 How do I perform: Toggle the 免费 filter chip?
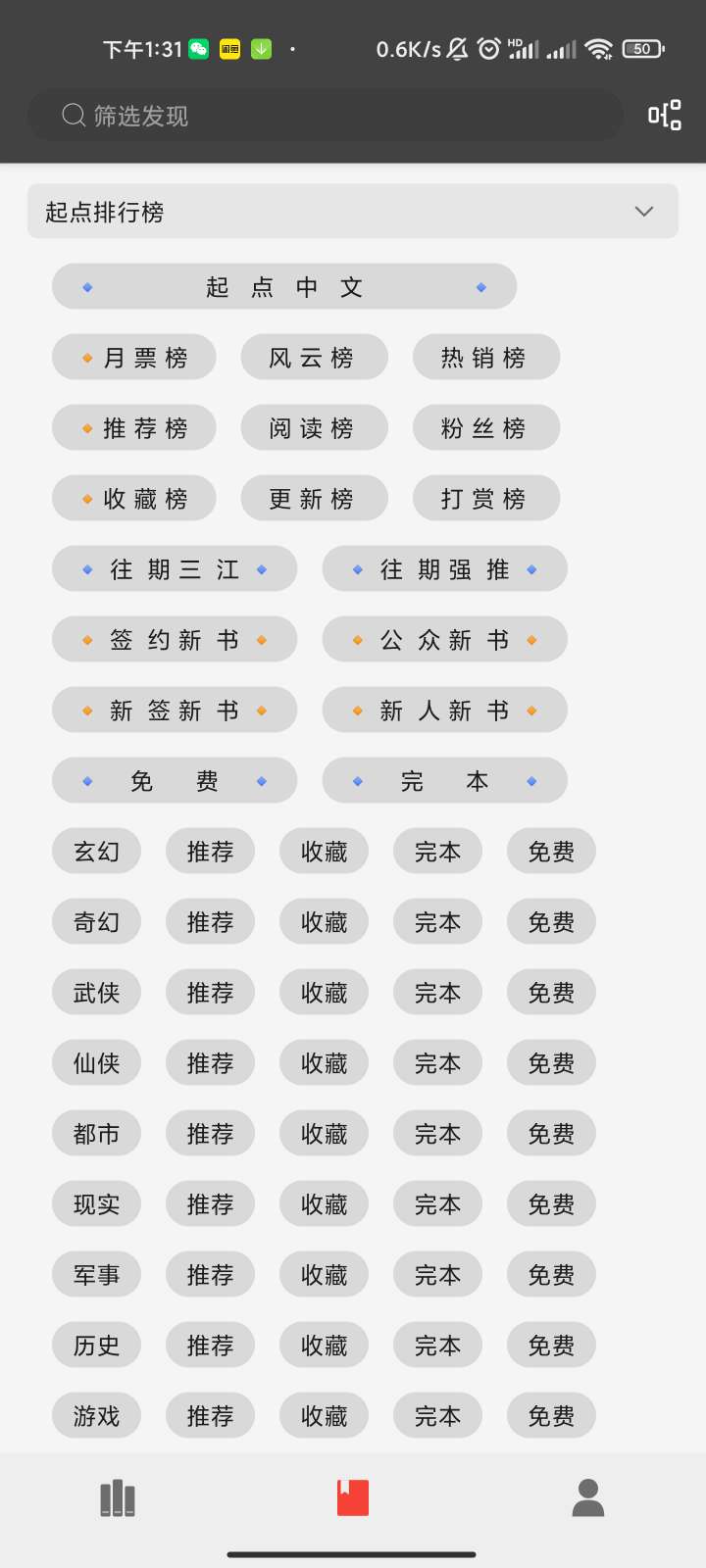(x=174, y=780)
